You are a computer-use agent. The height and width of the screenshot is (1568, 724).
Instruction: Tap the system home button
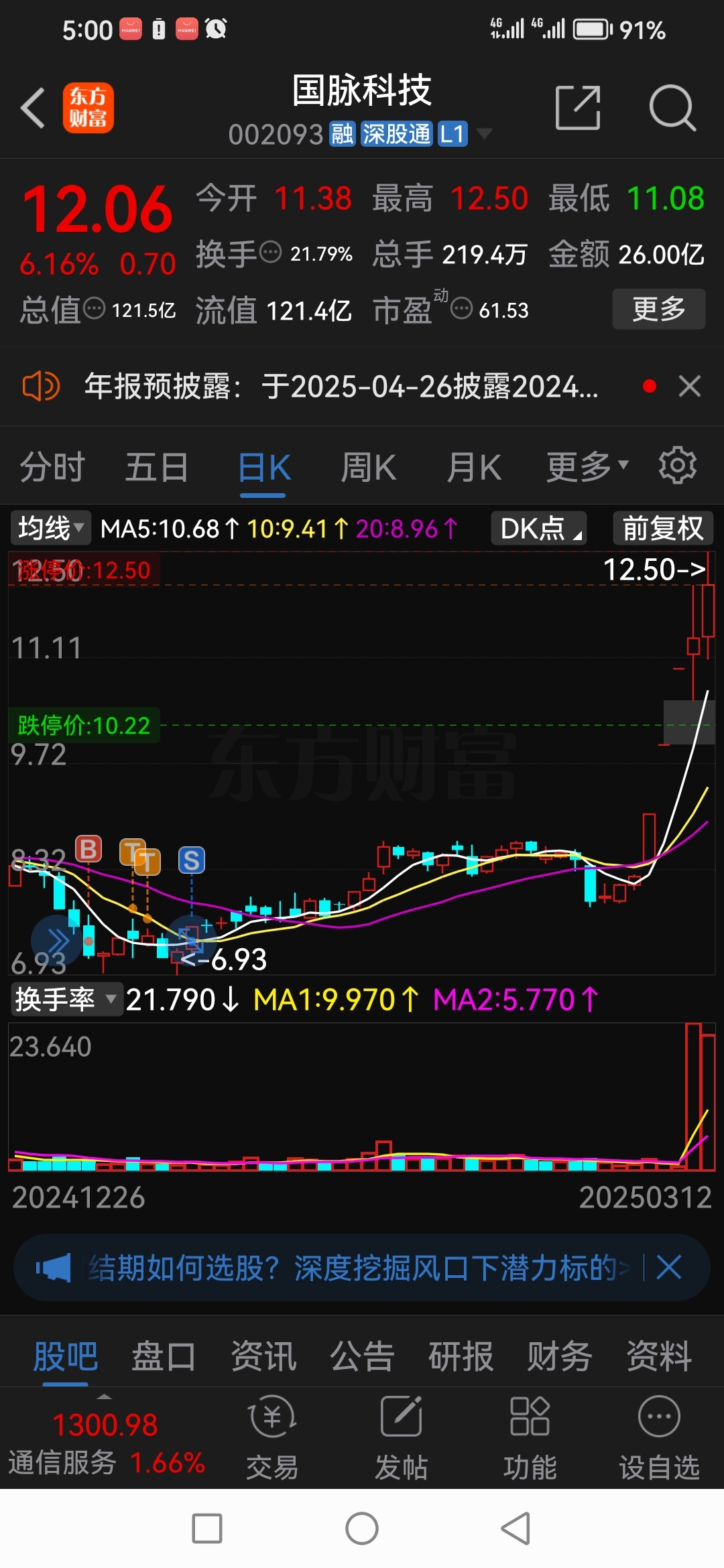[362, 1528]
